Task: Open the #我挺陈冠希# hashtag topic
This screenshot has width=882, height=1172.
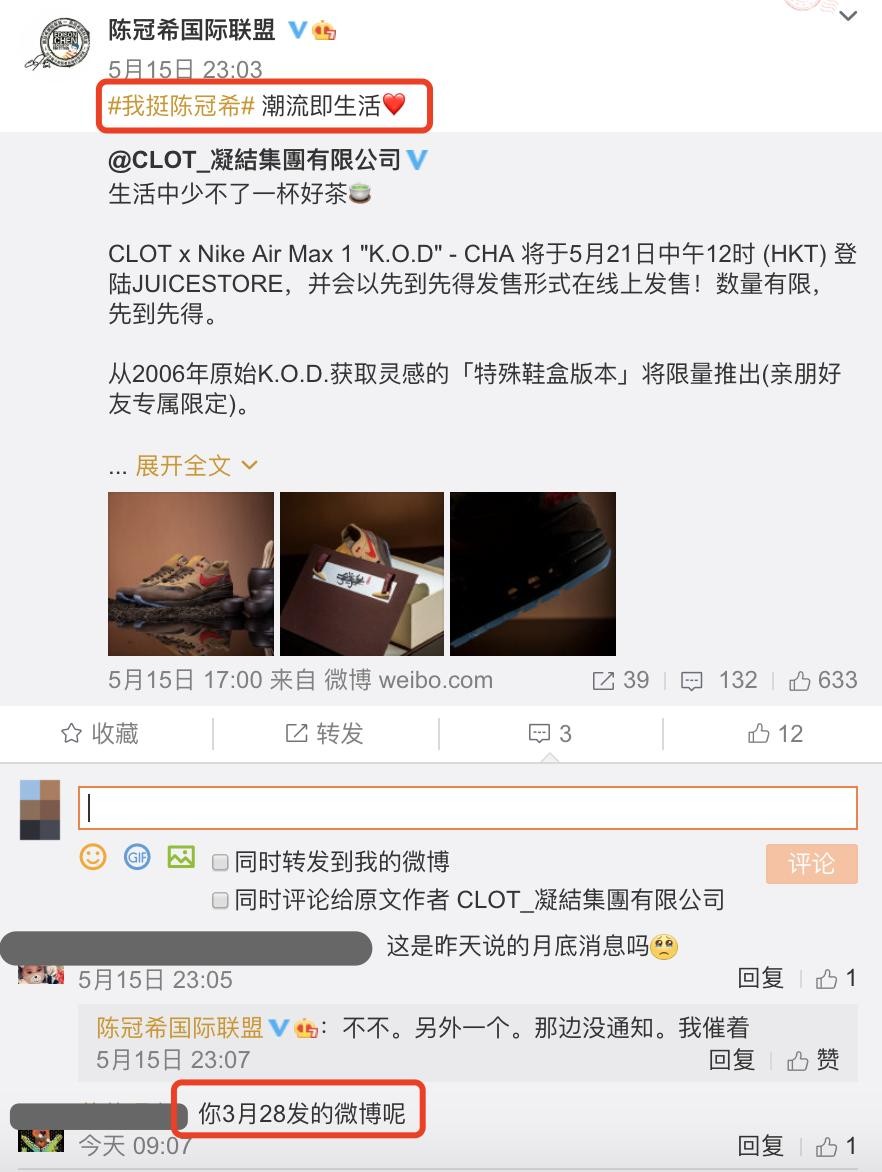Action: 181,106
